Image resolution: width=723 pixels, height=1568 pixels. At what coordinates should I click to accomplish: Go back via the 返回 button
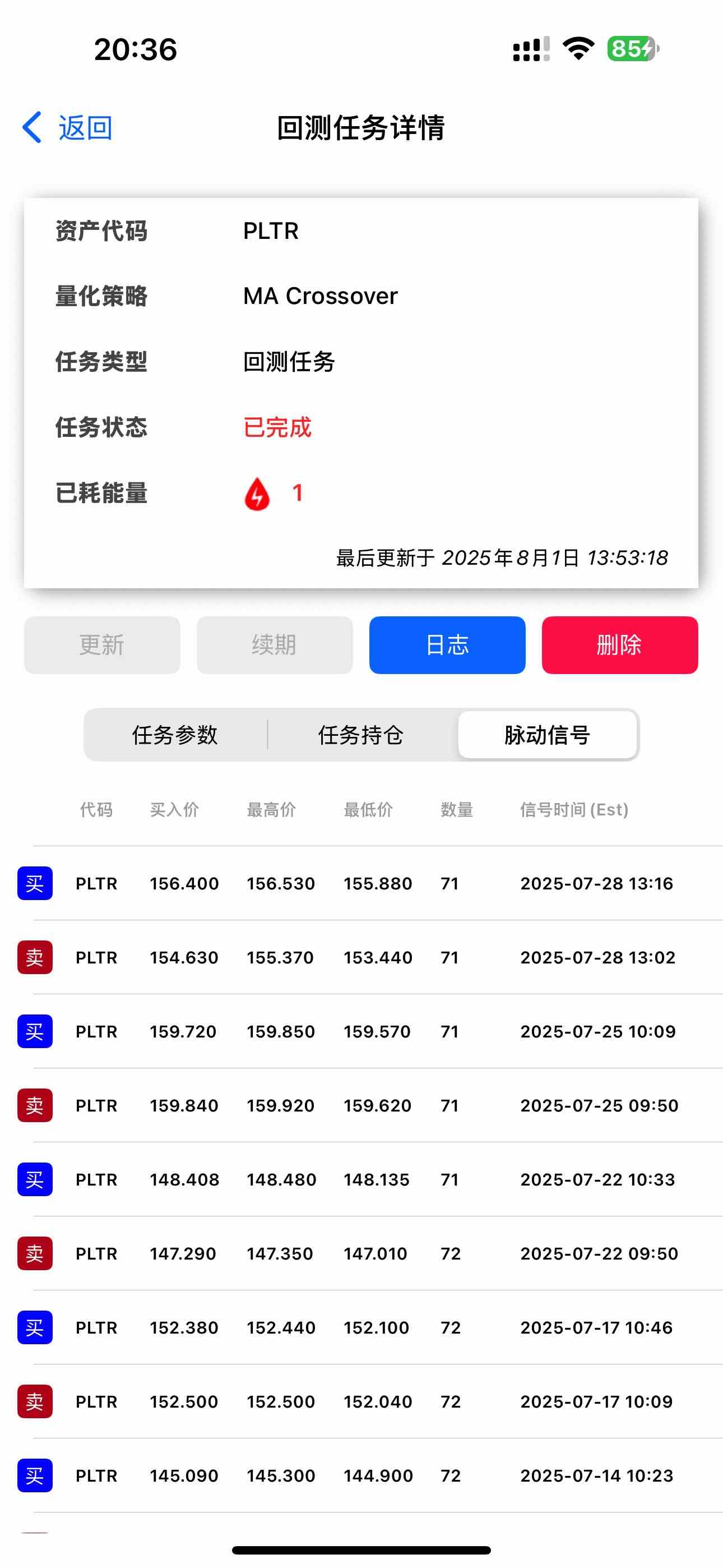tap(68, 128)
